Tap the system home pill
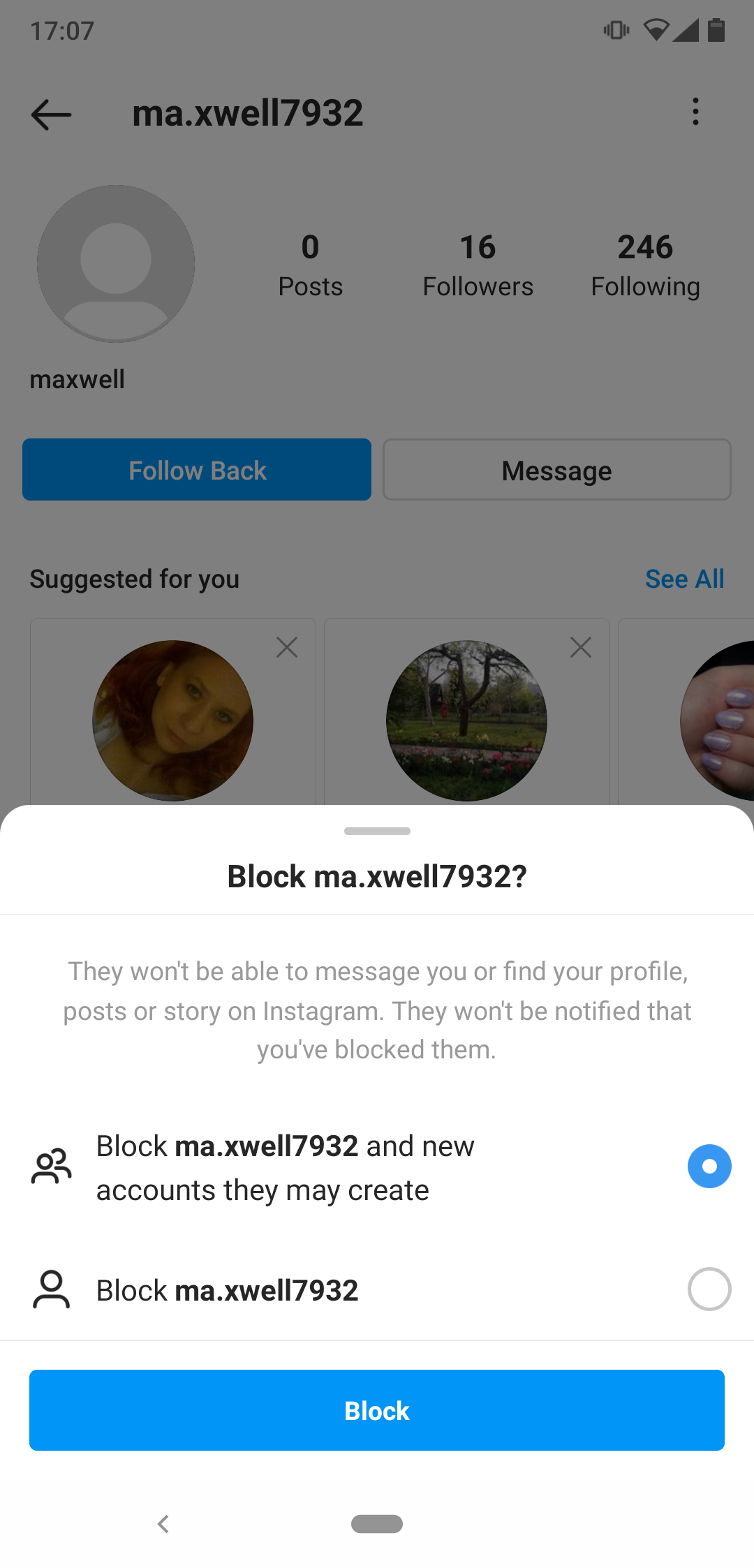Screen dimensions: 754x1568 [377, 1524]
